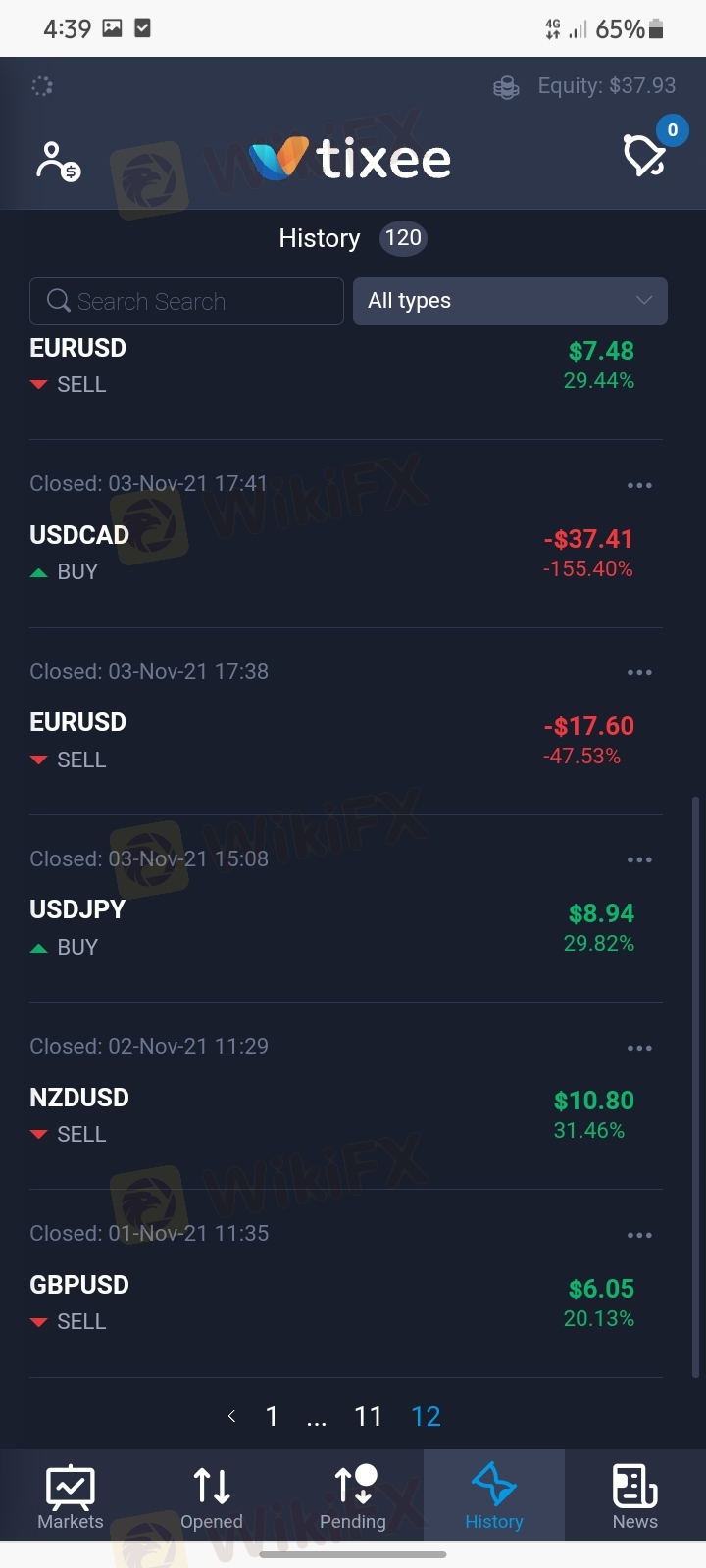Open more options for GBPUSD trade
Image resolution: width=706 pixels, height=1568 pixels.
(x=639, y=1235)
